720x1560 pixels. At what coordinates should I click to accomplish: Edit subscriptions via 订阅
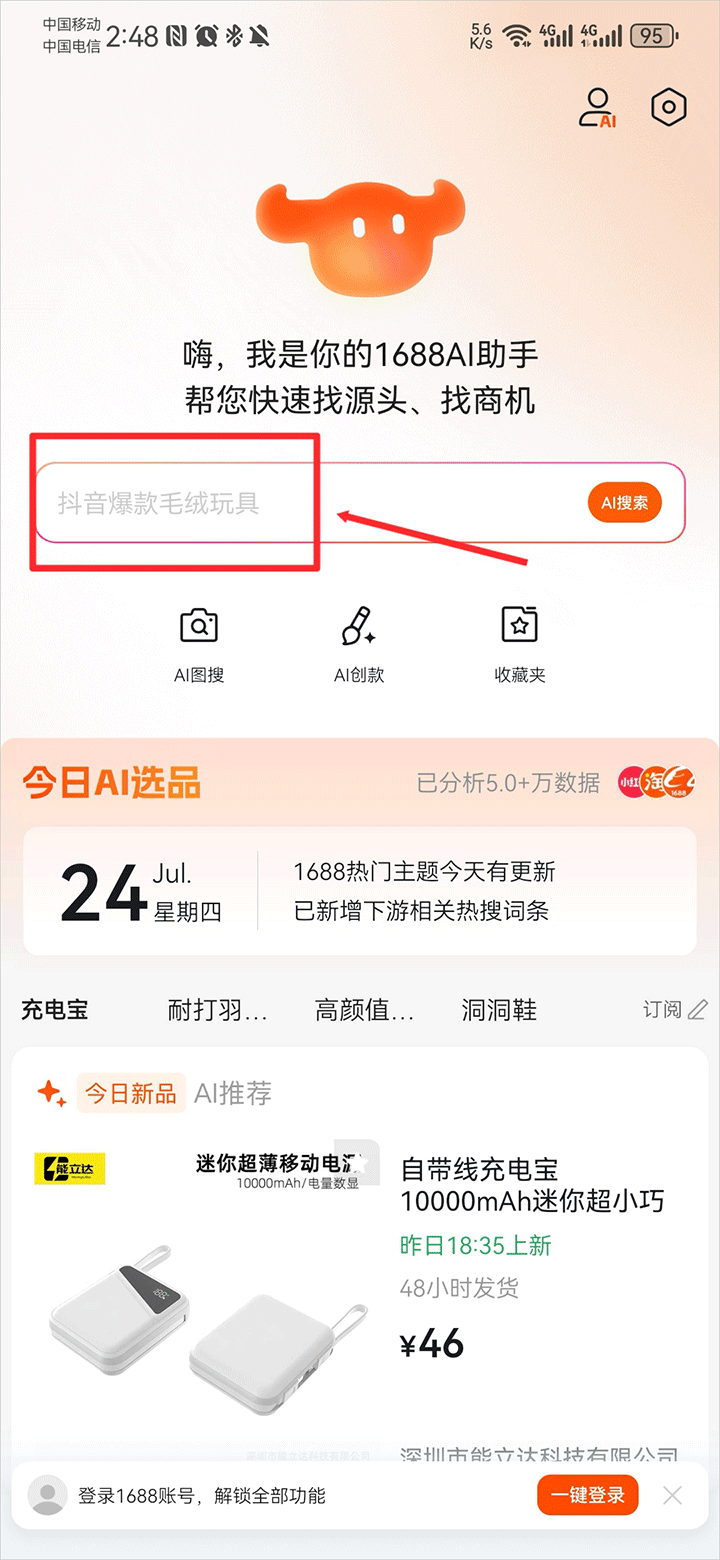[675, 1010]
